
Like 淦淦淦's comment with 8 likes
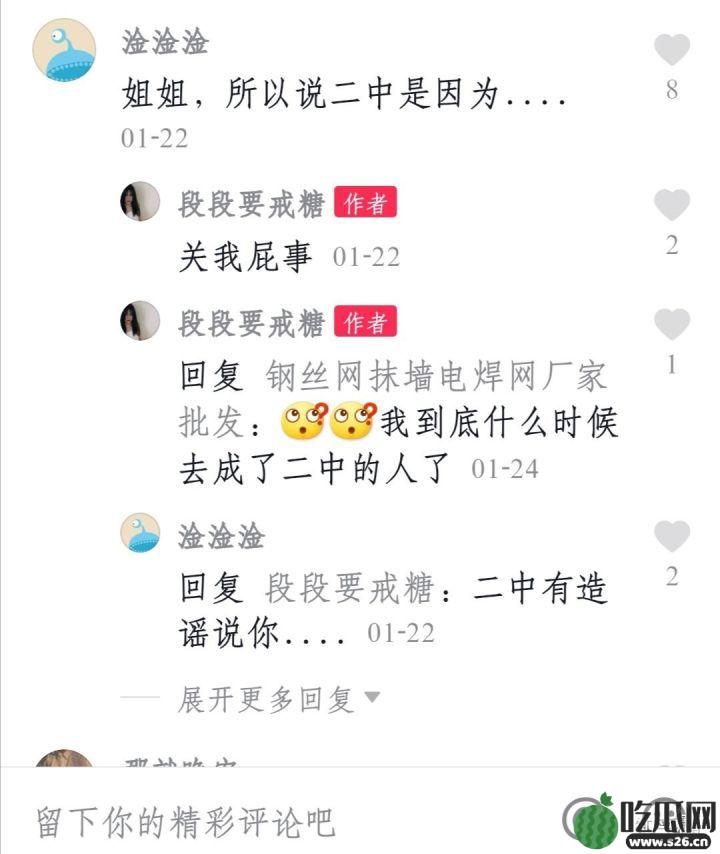point(672,50)
